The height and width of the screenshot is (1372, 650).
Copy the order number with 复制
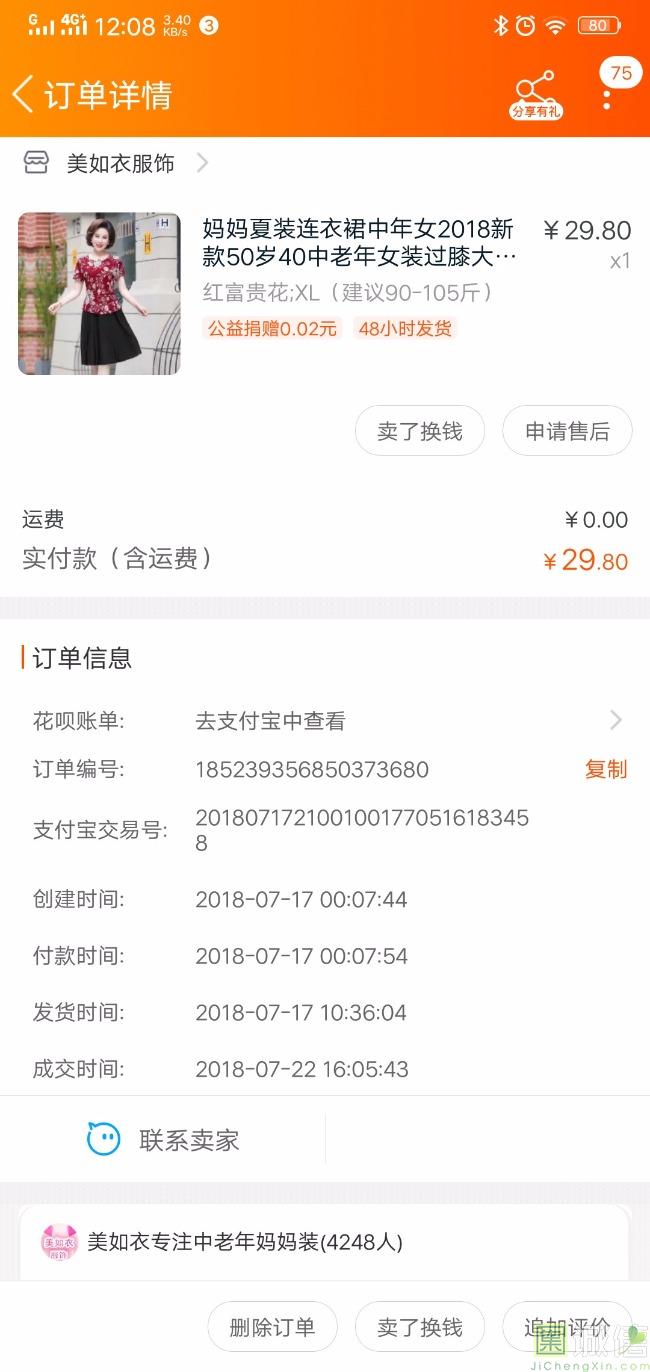click(x=606, y=769)
